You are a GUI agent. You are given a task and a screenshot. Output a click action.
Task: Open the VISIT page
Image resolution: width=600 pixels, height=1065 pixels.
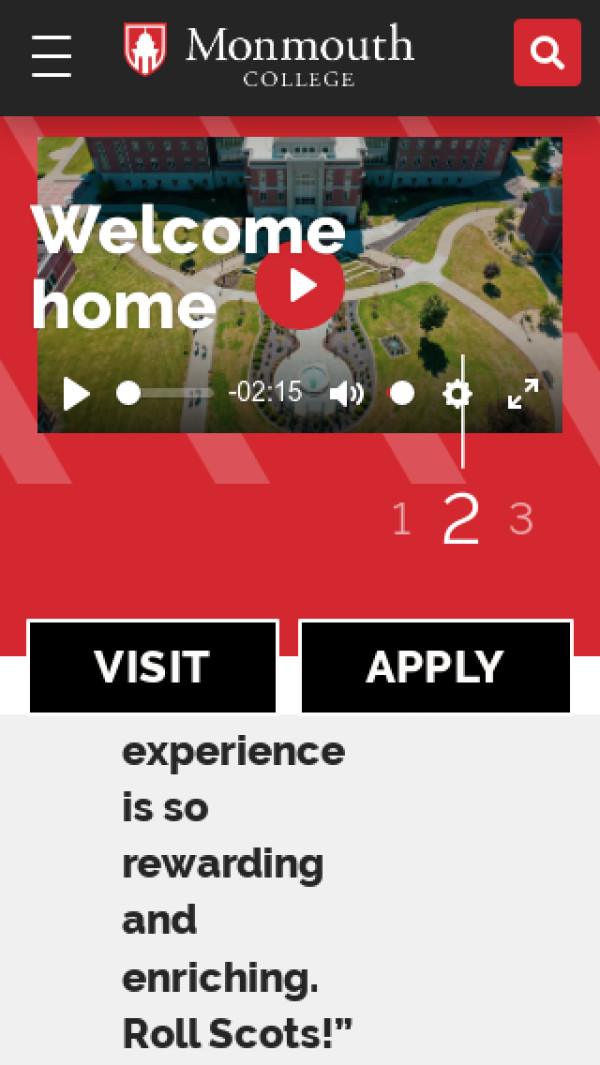pos(152,667)
